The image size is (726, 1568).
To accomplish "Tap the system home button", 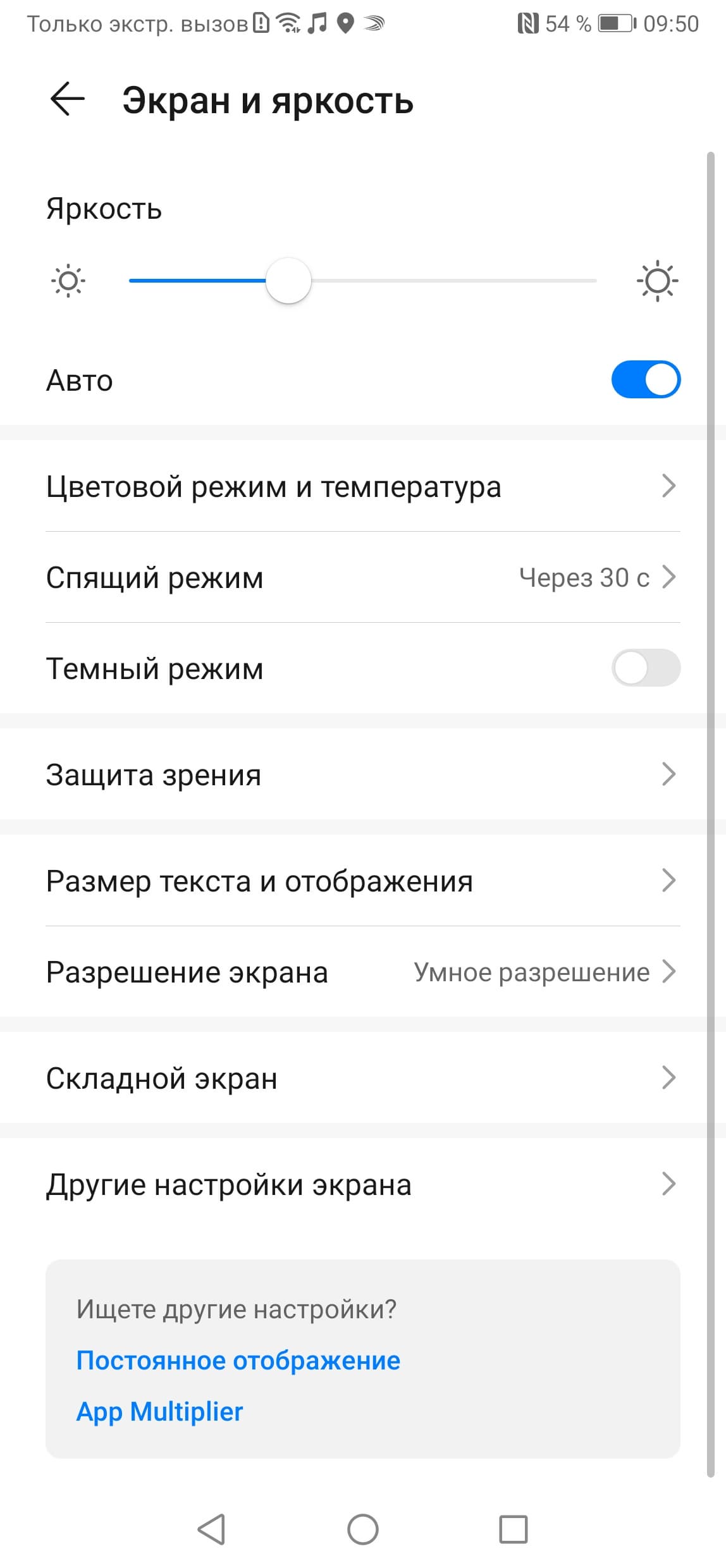I will pos(363,1530).
